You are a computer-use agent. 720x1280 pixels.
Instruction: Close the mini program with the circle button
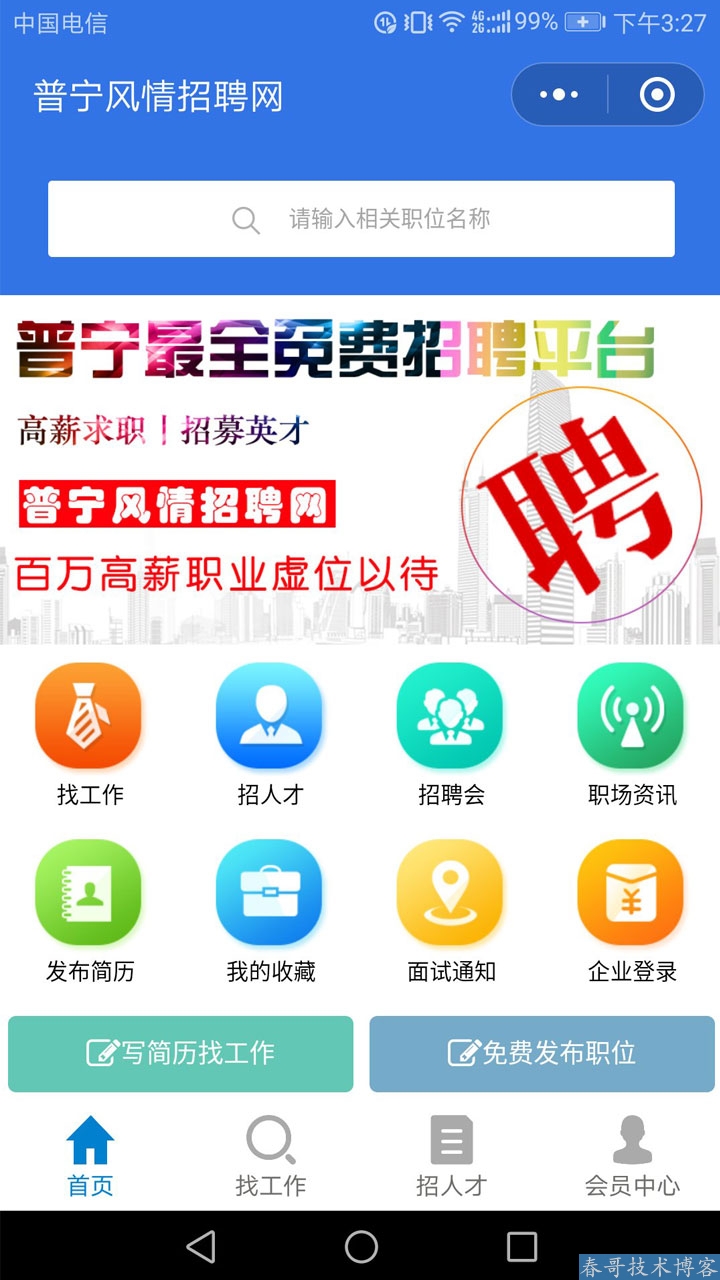tap(657, 95)
